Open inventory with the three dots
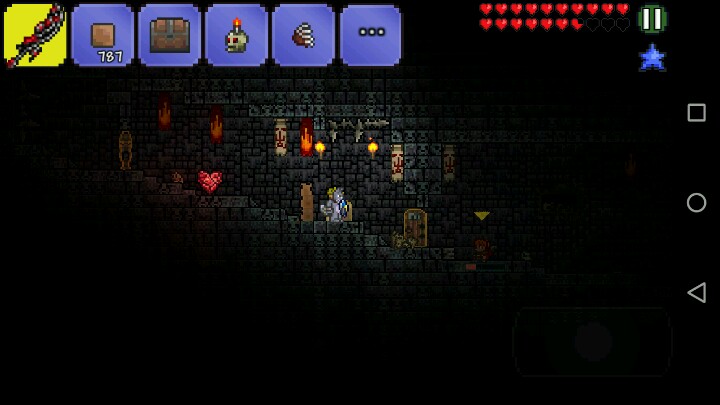Screen dimensions: 720x405 (x=371, y=35)
